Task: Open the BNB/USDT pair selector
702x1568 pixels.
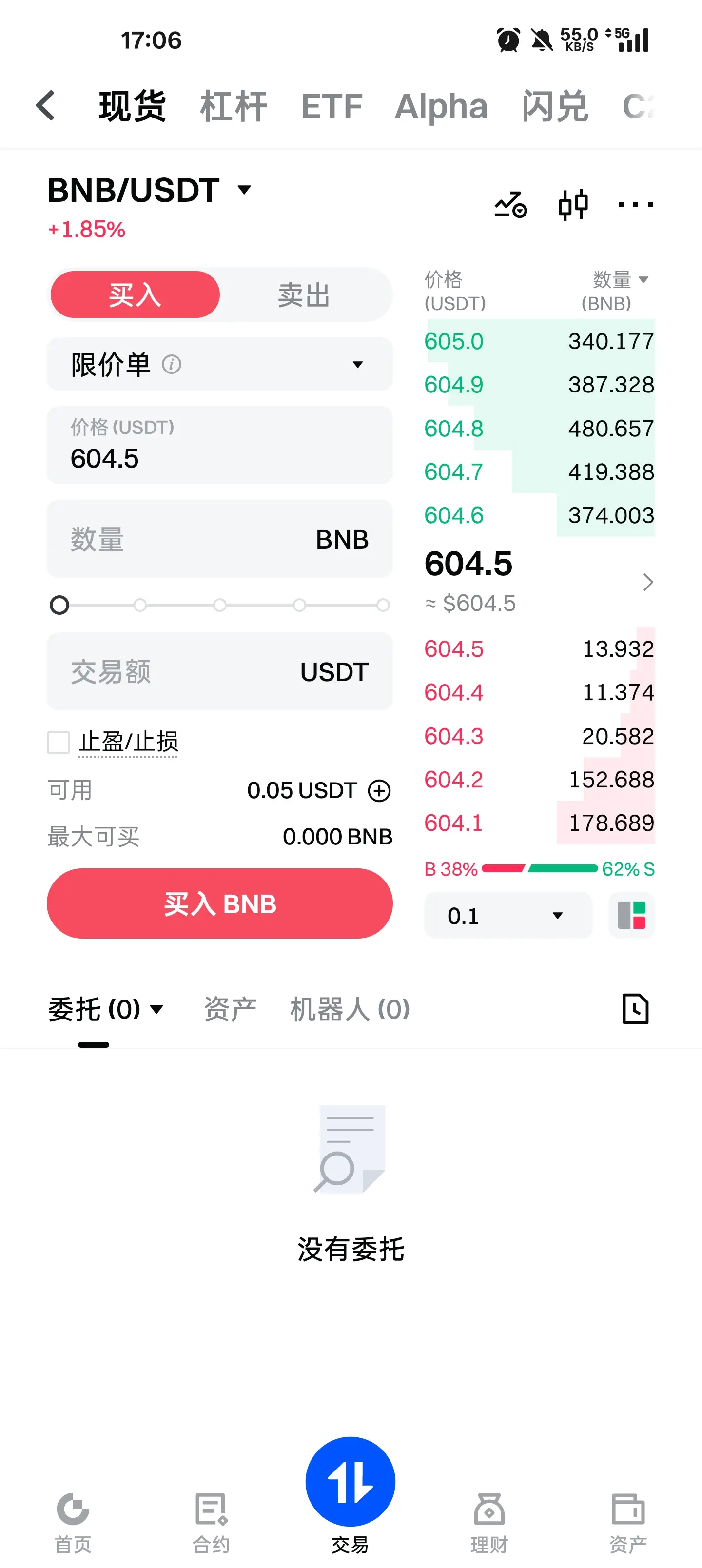Action: pyautogui.click(x=149, y=191)
